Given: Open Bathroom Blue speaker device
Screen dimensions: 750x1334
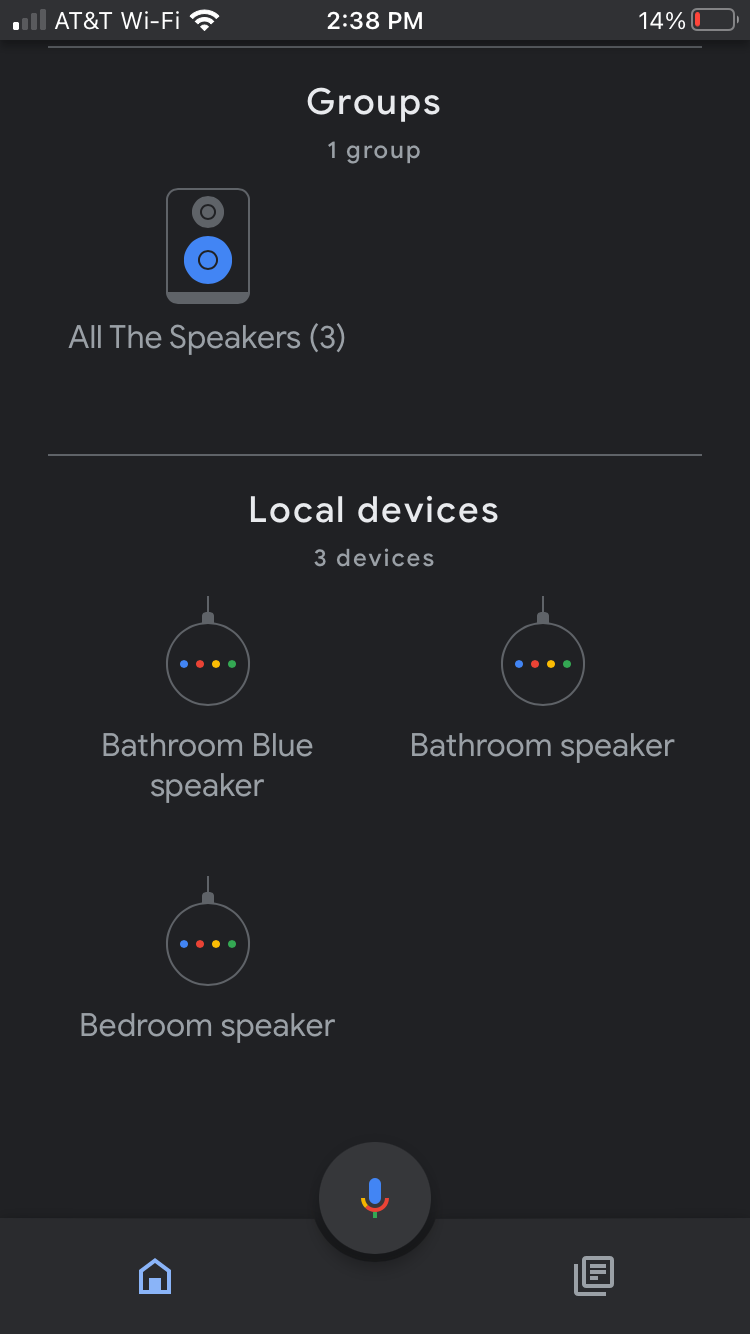Looking at the screenshot, I should click(x=207, y=663).
